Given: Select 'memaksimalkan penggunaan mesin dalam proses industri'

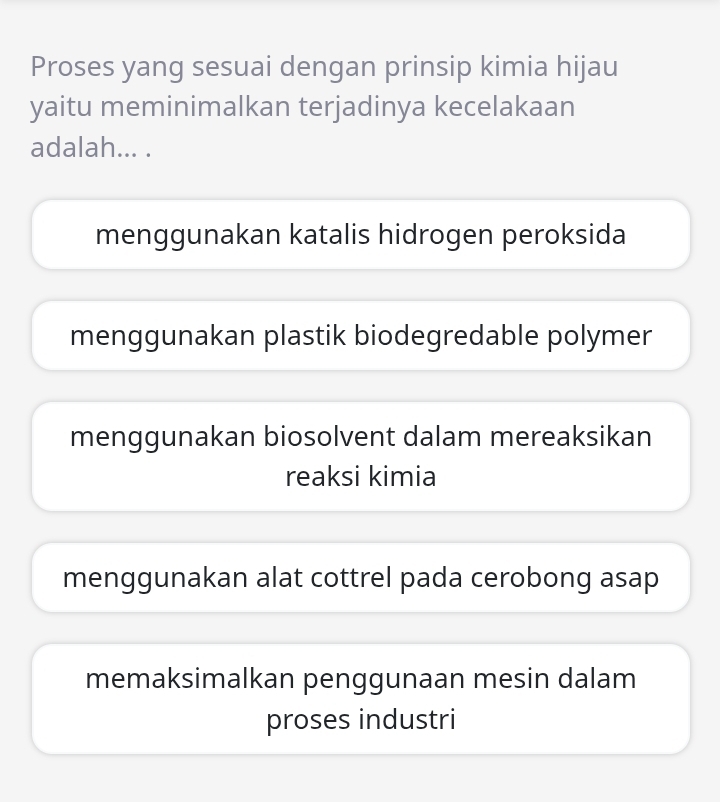Looking at the screenshot, I should [360, 699].
